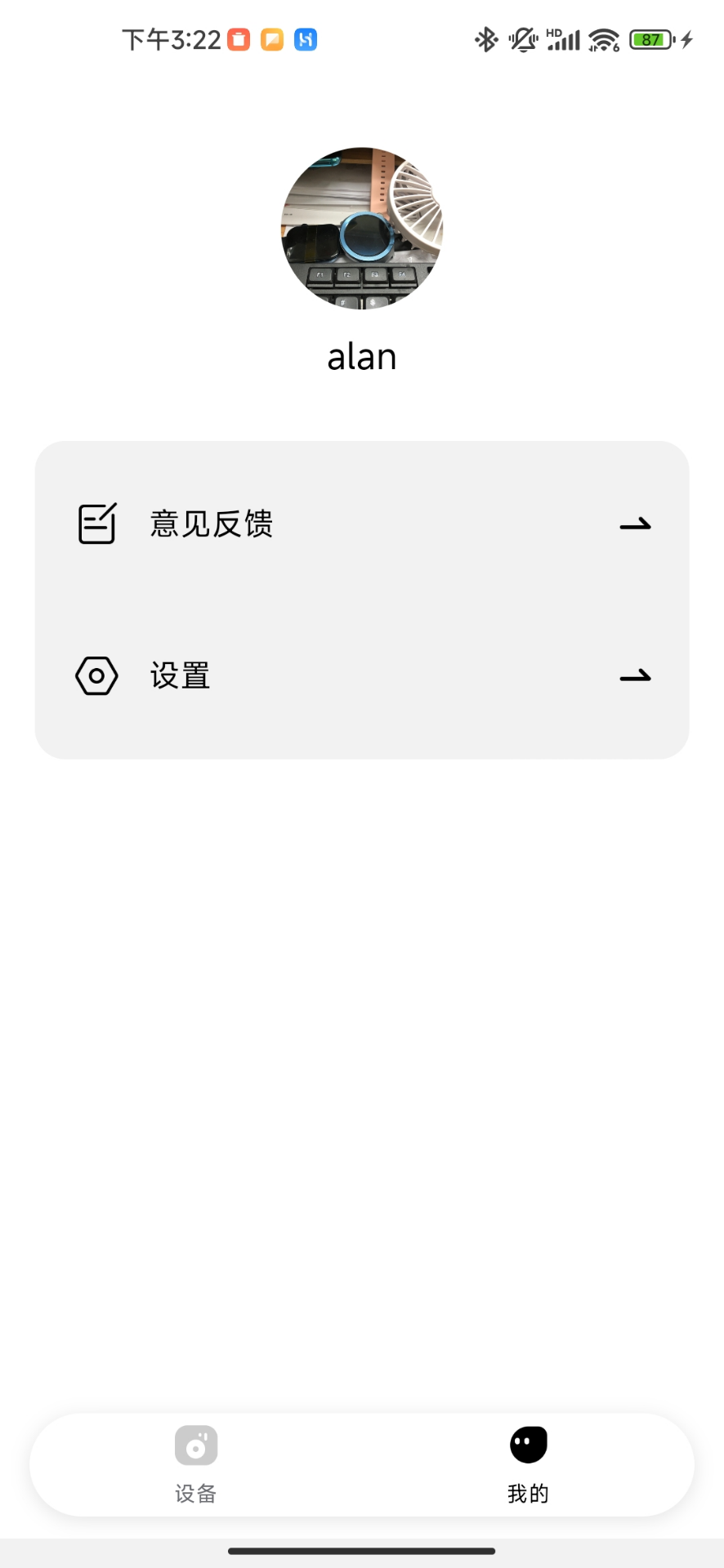
Task: Expand the 意见反馈 row arrow
Action: (x=637, y=524)
